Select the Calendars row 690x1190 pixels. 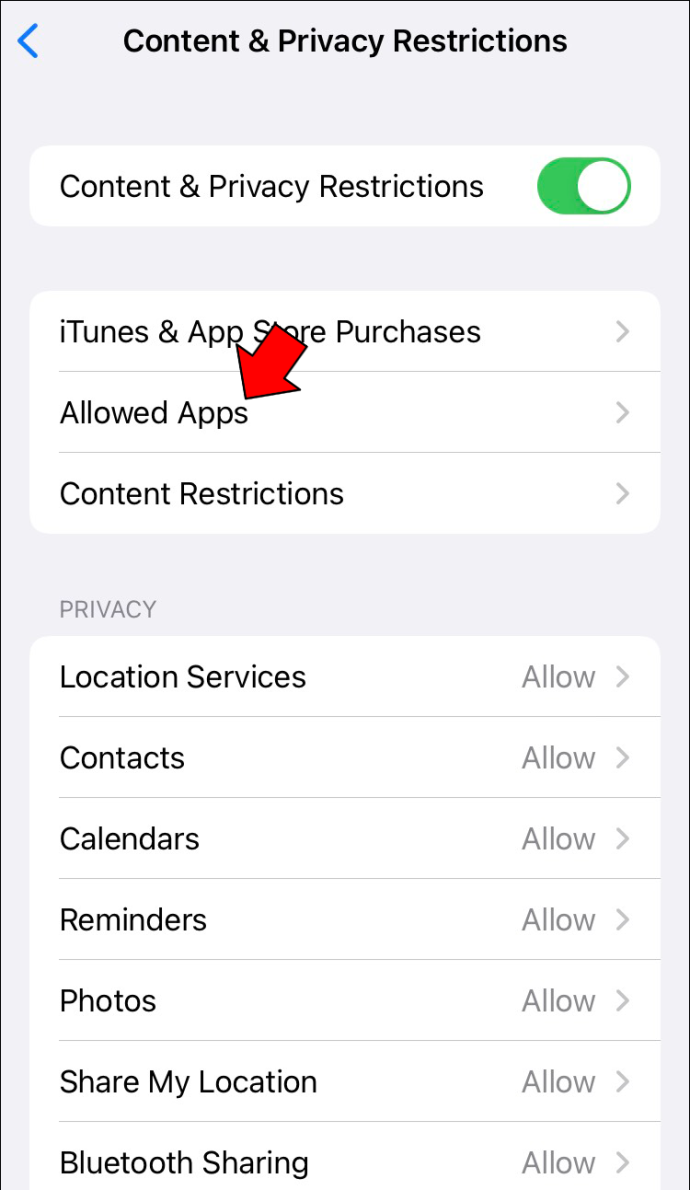click(x=345, y=839)
